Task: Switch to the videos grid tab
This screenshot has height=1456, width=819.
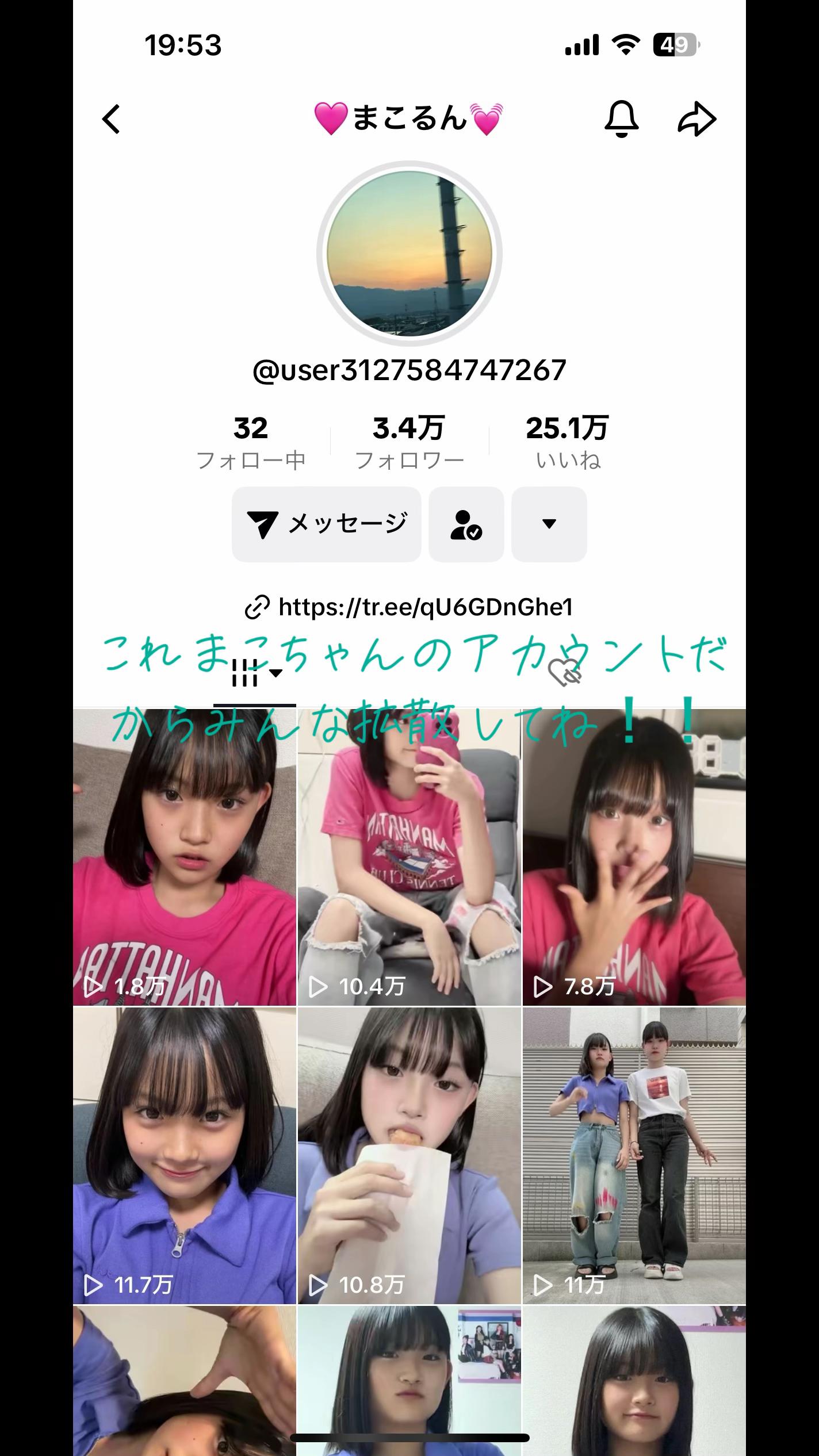Action: tap(255, 674)
